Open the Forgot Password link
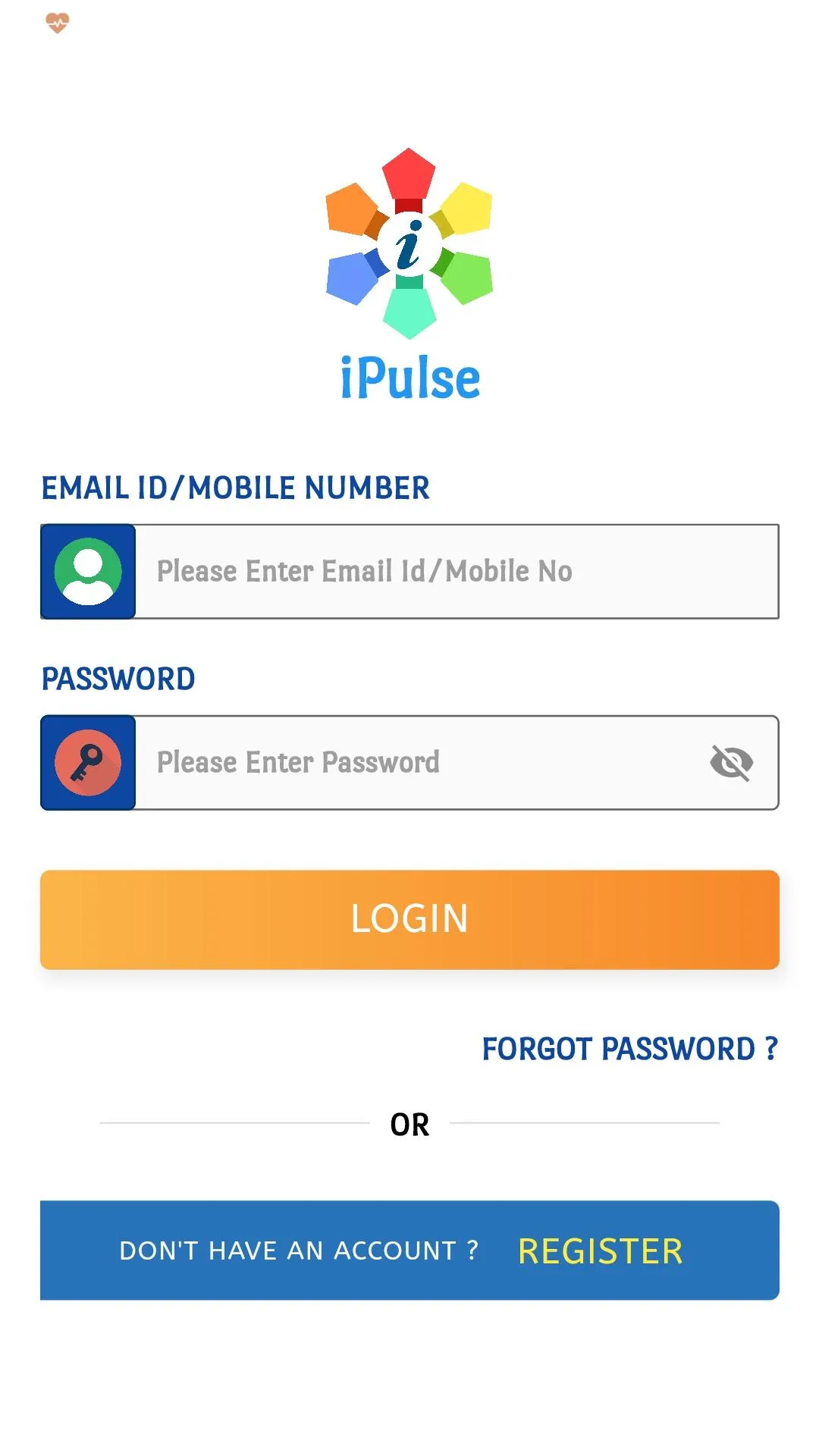 tap(629, 1049)
